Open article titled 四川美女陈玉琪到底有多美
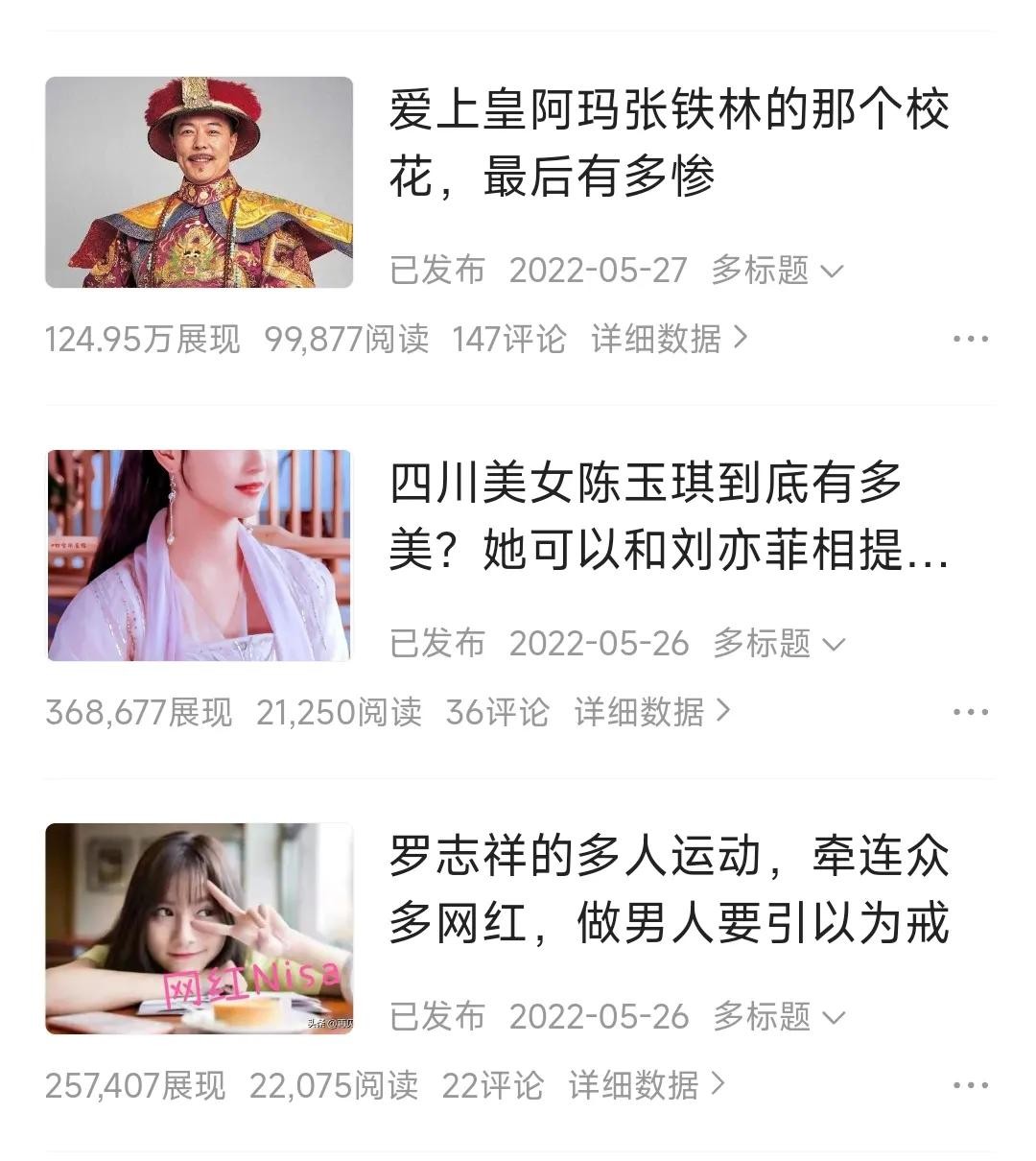 coord(669,516)
